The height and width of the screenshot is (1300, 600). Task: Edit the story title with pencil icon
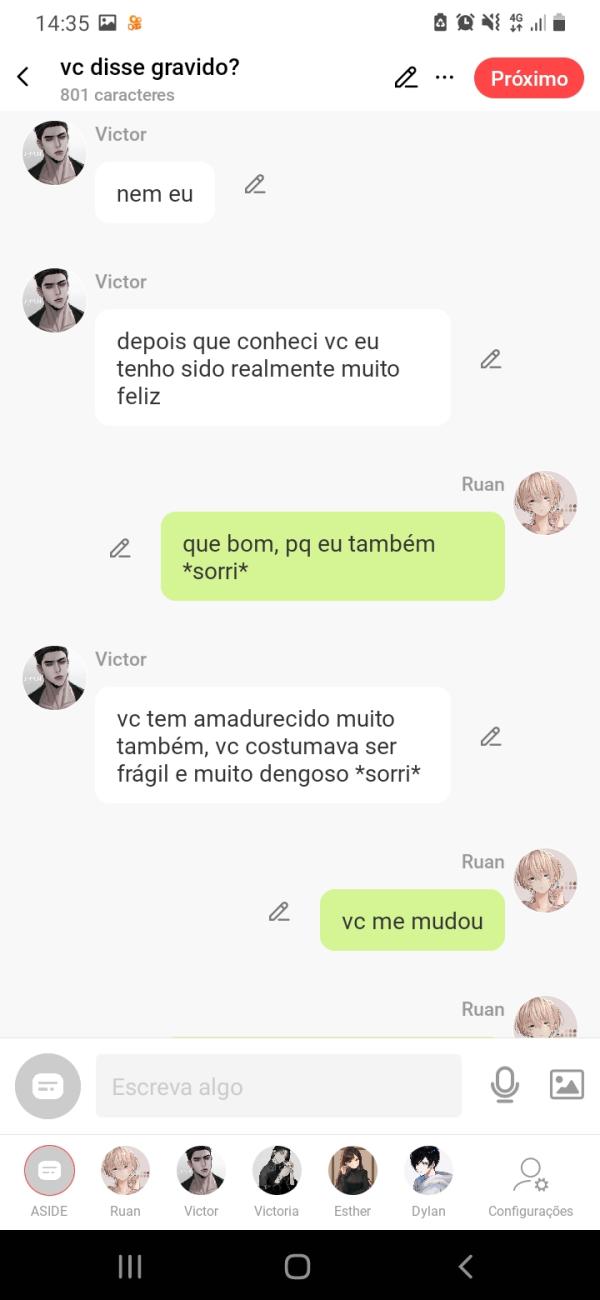405,78
